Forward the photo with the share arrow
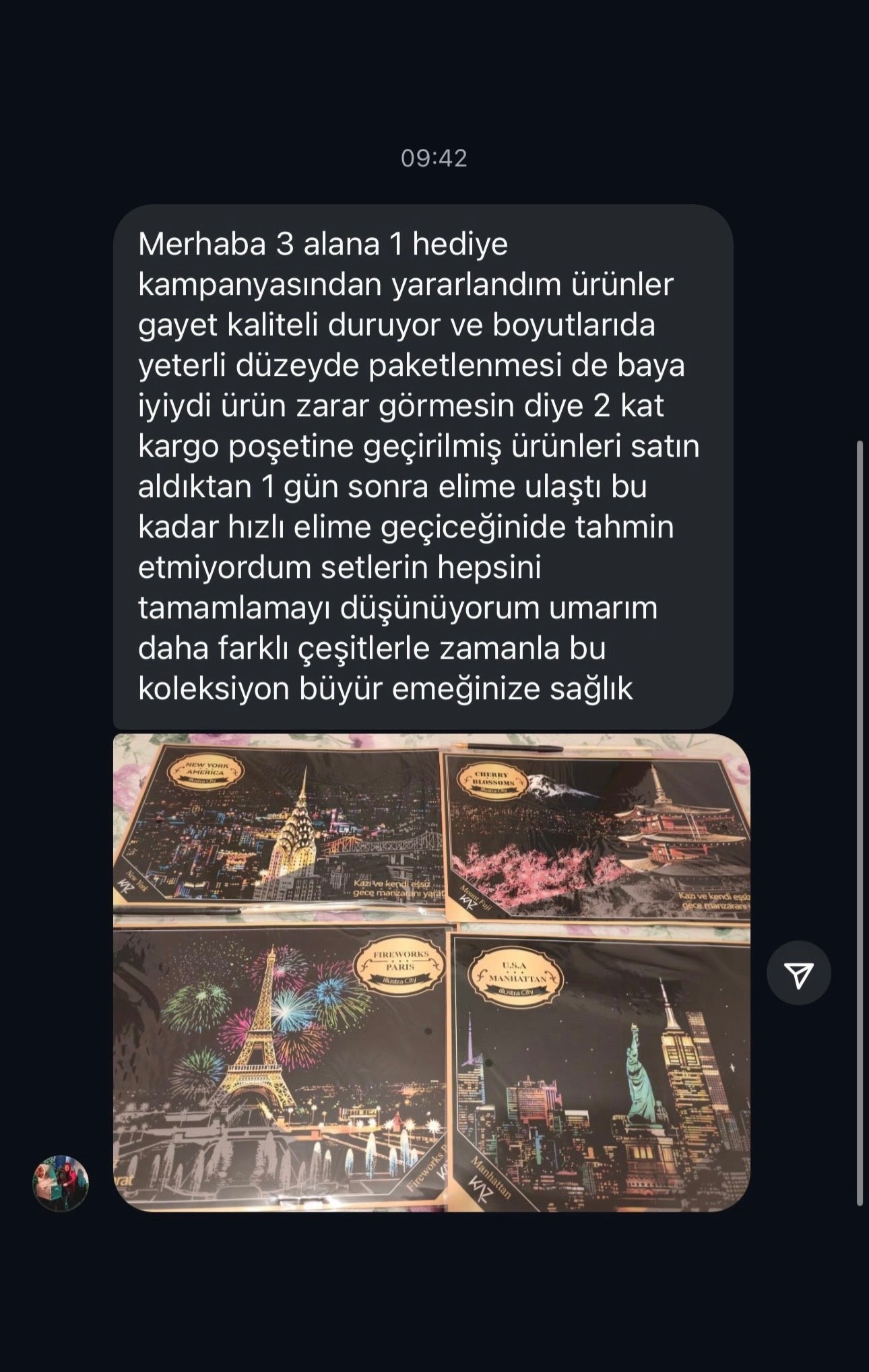Image resolution: width=869 pixels, height=1372 pixels. [798, 973]
